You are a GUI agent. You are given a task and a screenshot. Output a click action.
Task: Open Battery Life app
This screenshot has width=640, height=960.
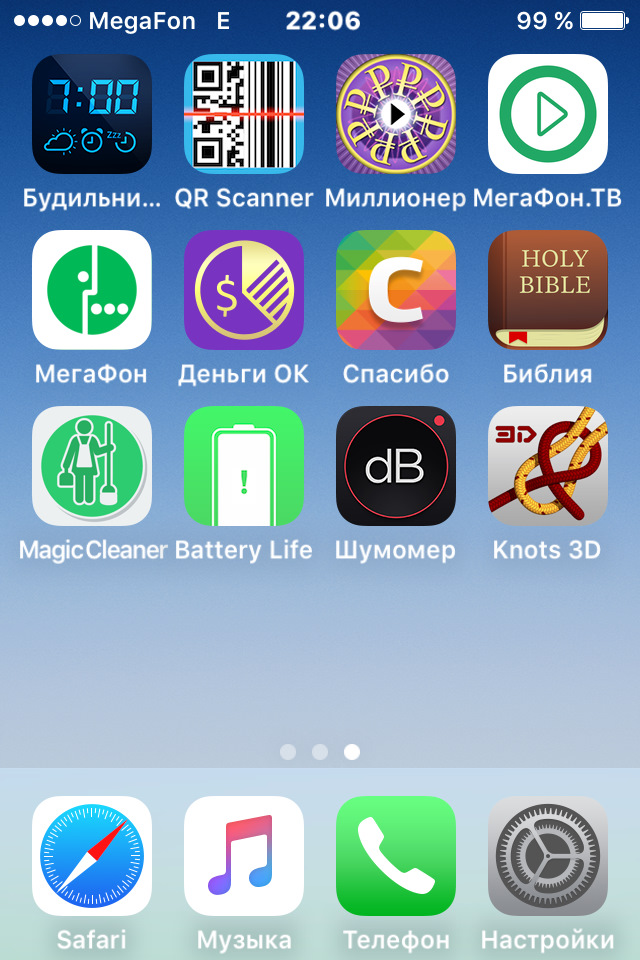(244, 466)
